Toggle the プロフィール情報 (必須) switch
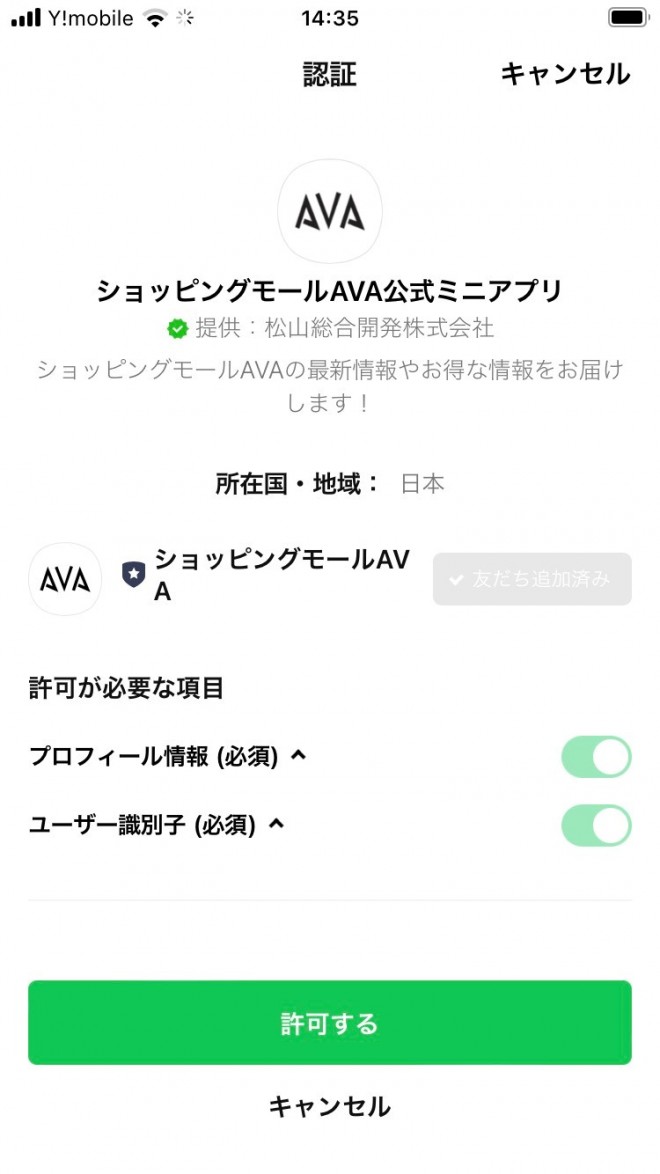 pos(596,757)
